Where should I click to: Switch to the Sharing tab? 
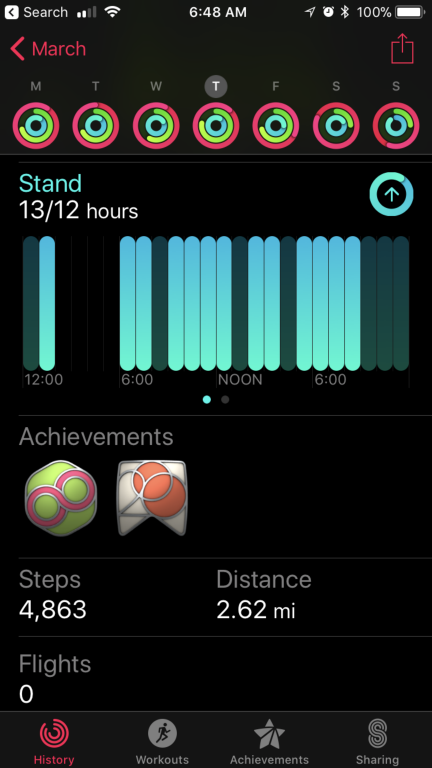(377, 742)
